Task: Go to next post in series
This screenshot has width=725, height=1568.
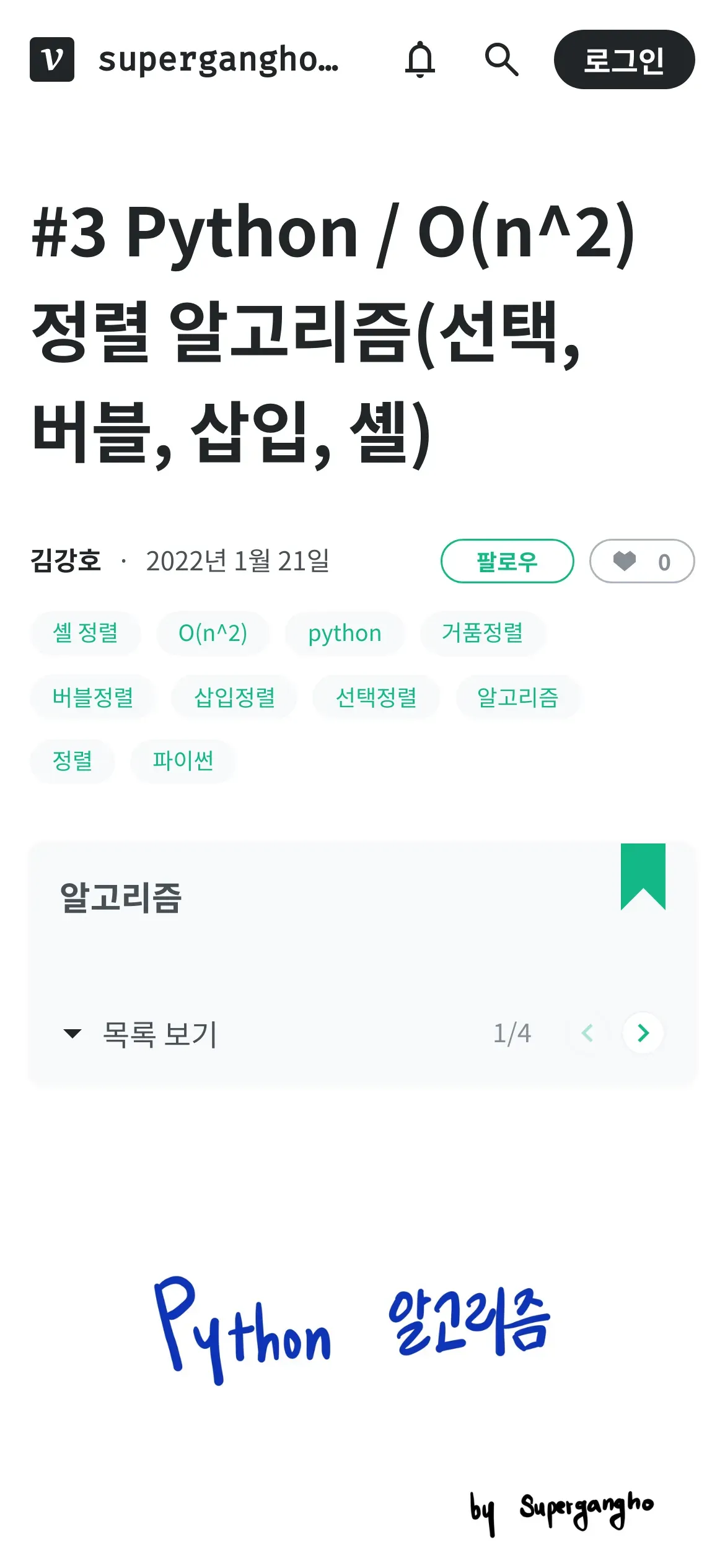Action: pyautogui.click(x=643, y=1033)
